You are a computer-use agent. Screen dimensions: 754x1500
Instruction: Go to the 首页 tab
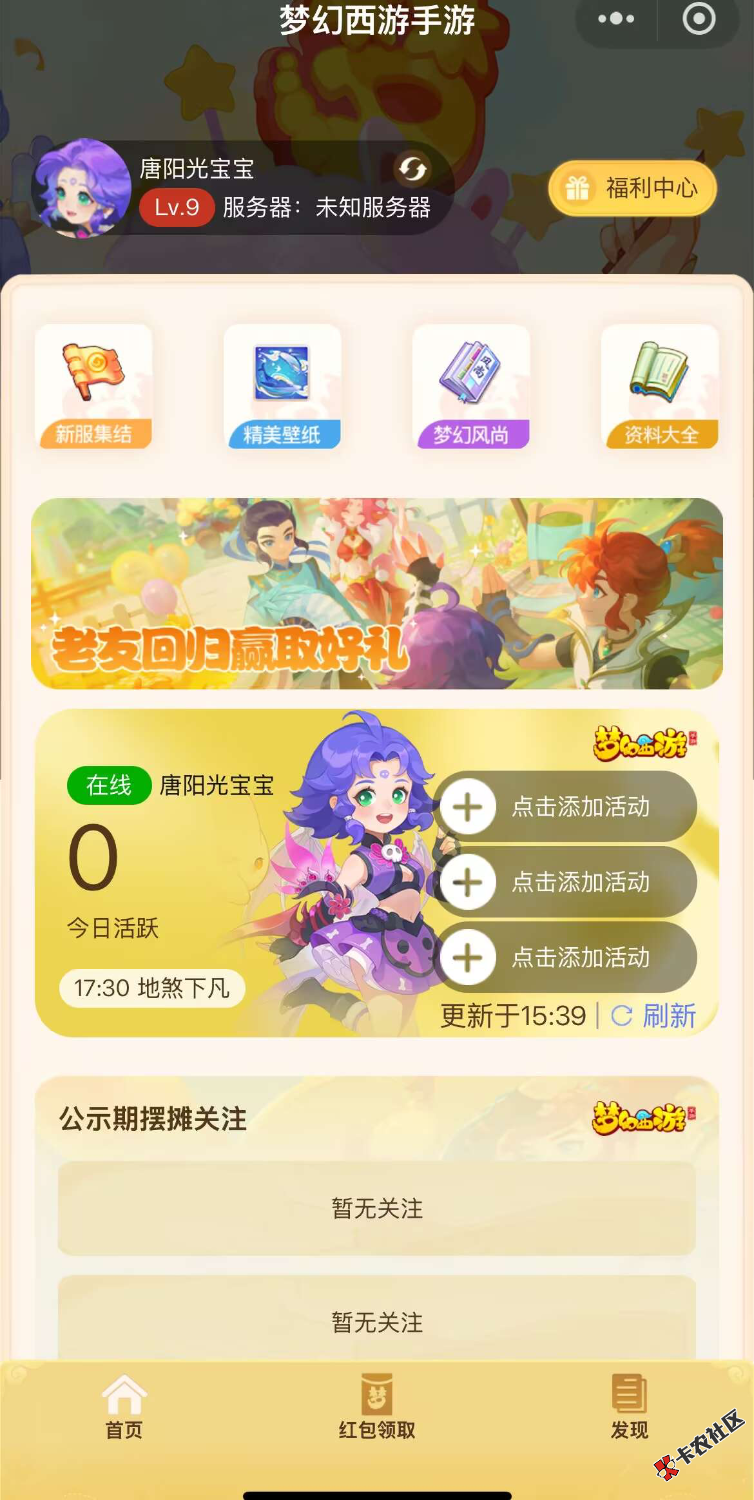pos(124,1406)
